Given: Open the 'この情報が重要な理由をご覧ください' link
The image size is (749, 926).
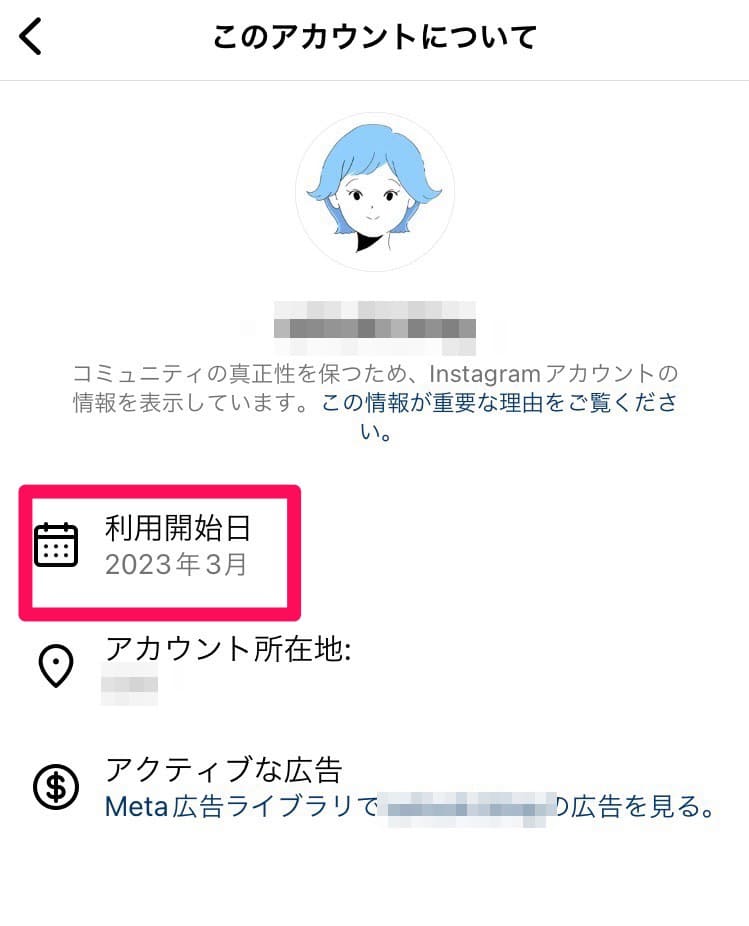Looking at the screenshot, I should [x=498, y=405].
